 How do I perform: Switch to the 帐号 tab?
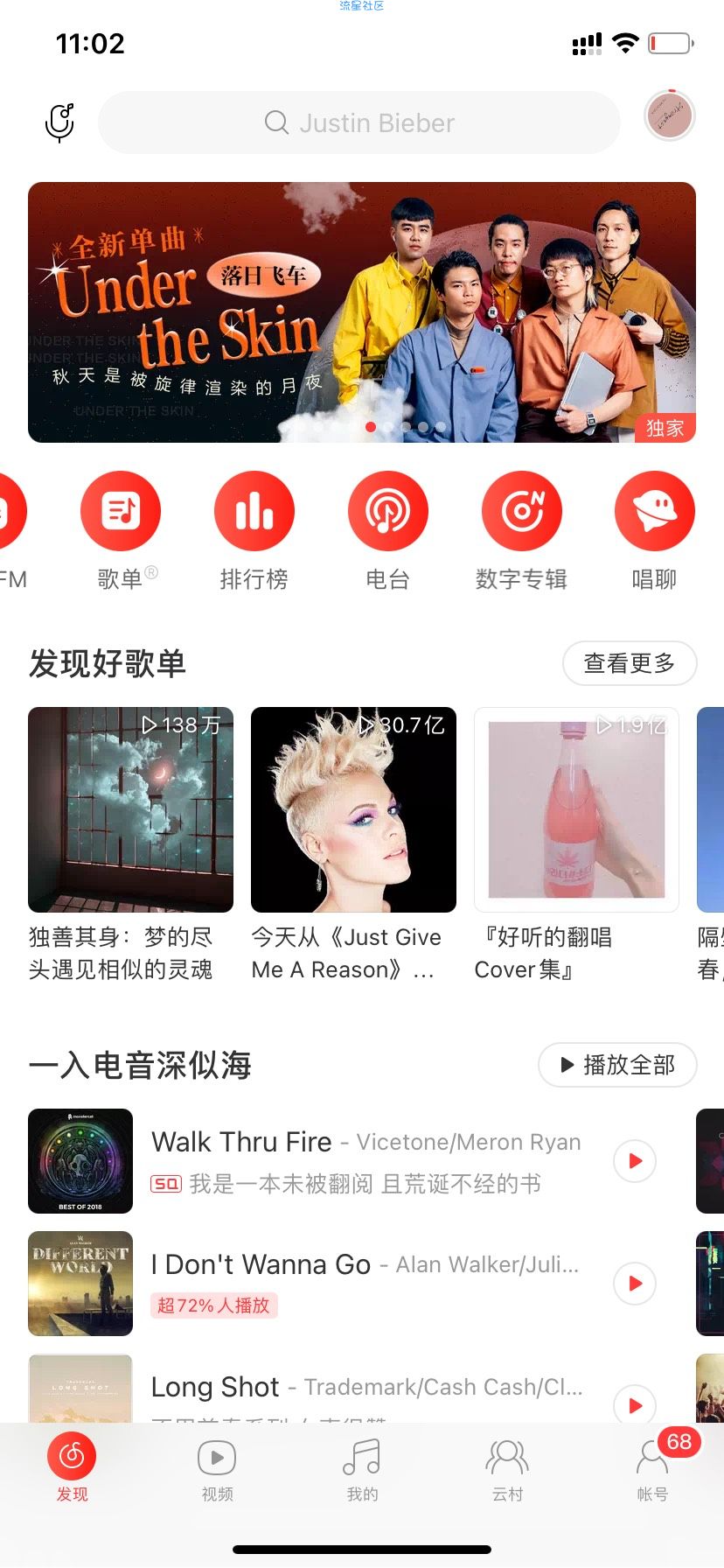pyautogui.click(x=652, y=1470)
